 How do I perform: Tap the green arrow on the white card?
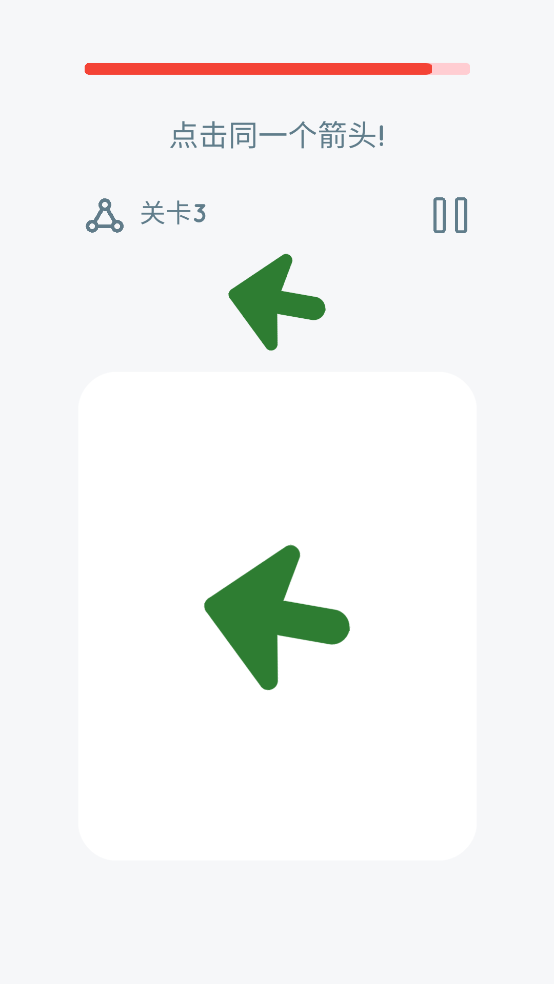pos(277,618)
